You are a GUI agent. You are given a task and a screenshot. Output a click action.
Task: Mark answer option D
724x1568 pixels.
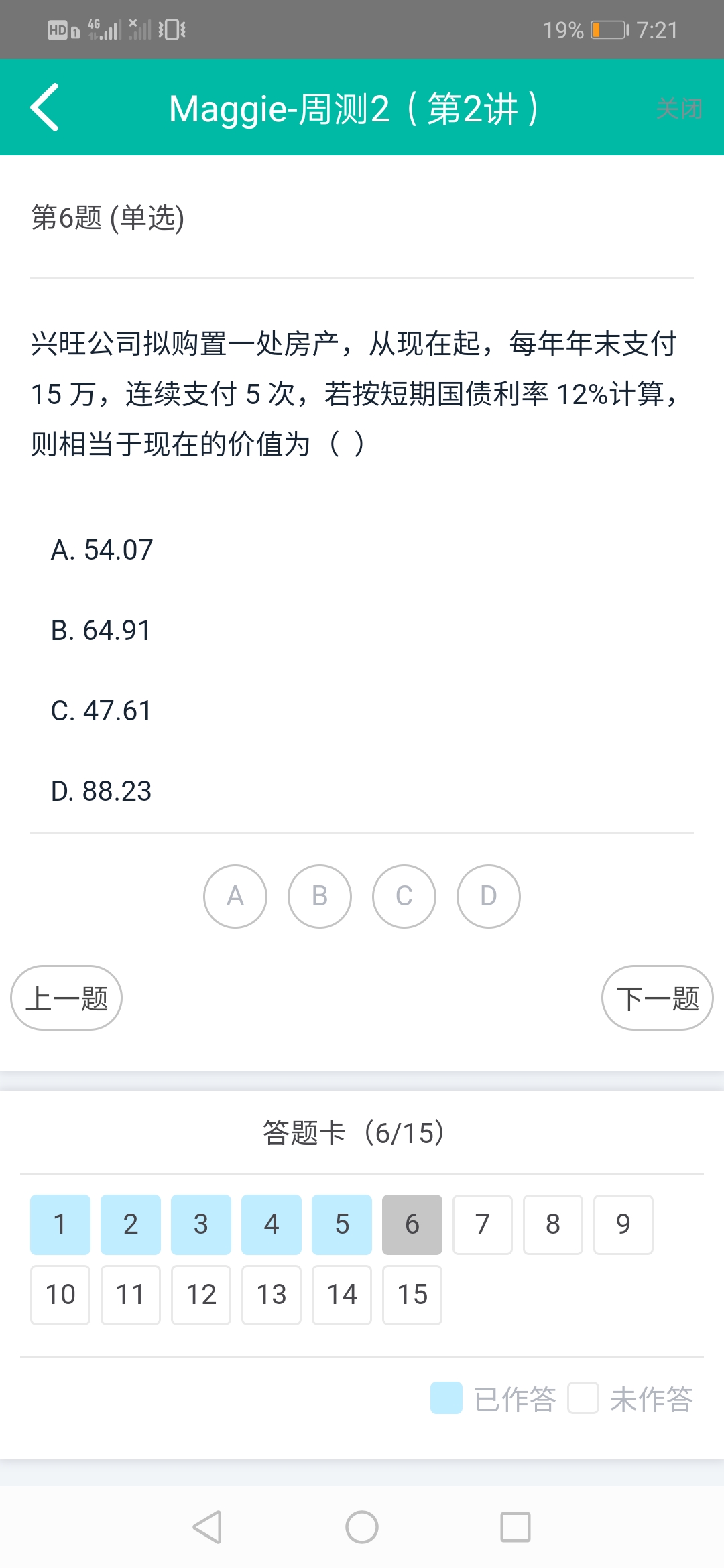tap(489, 896)
